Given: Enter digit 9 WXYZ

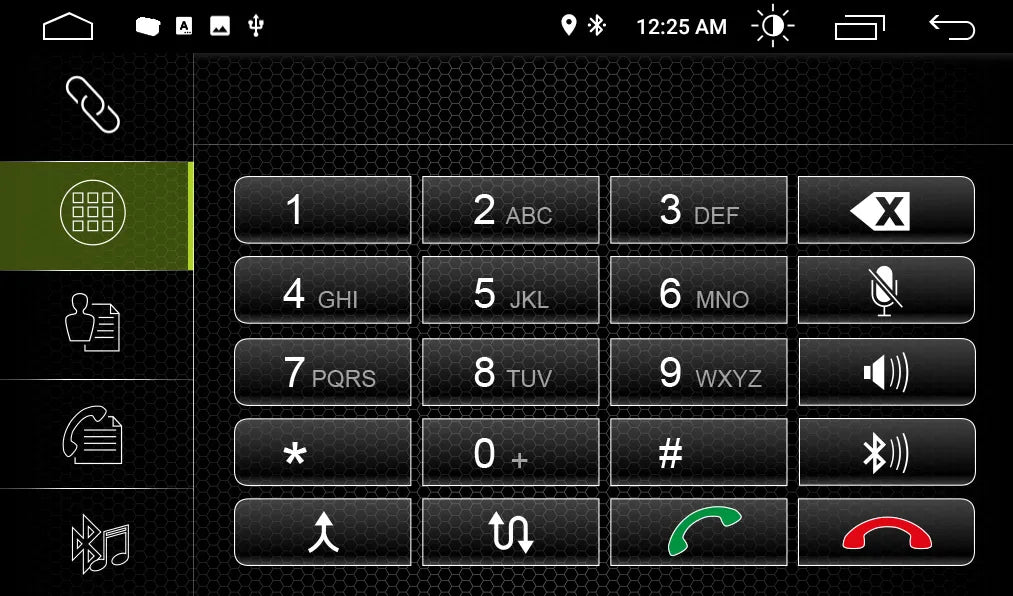Looking at the screenshot, I should click(698, 373).
